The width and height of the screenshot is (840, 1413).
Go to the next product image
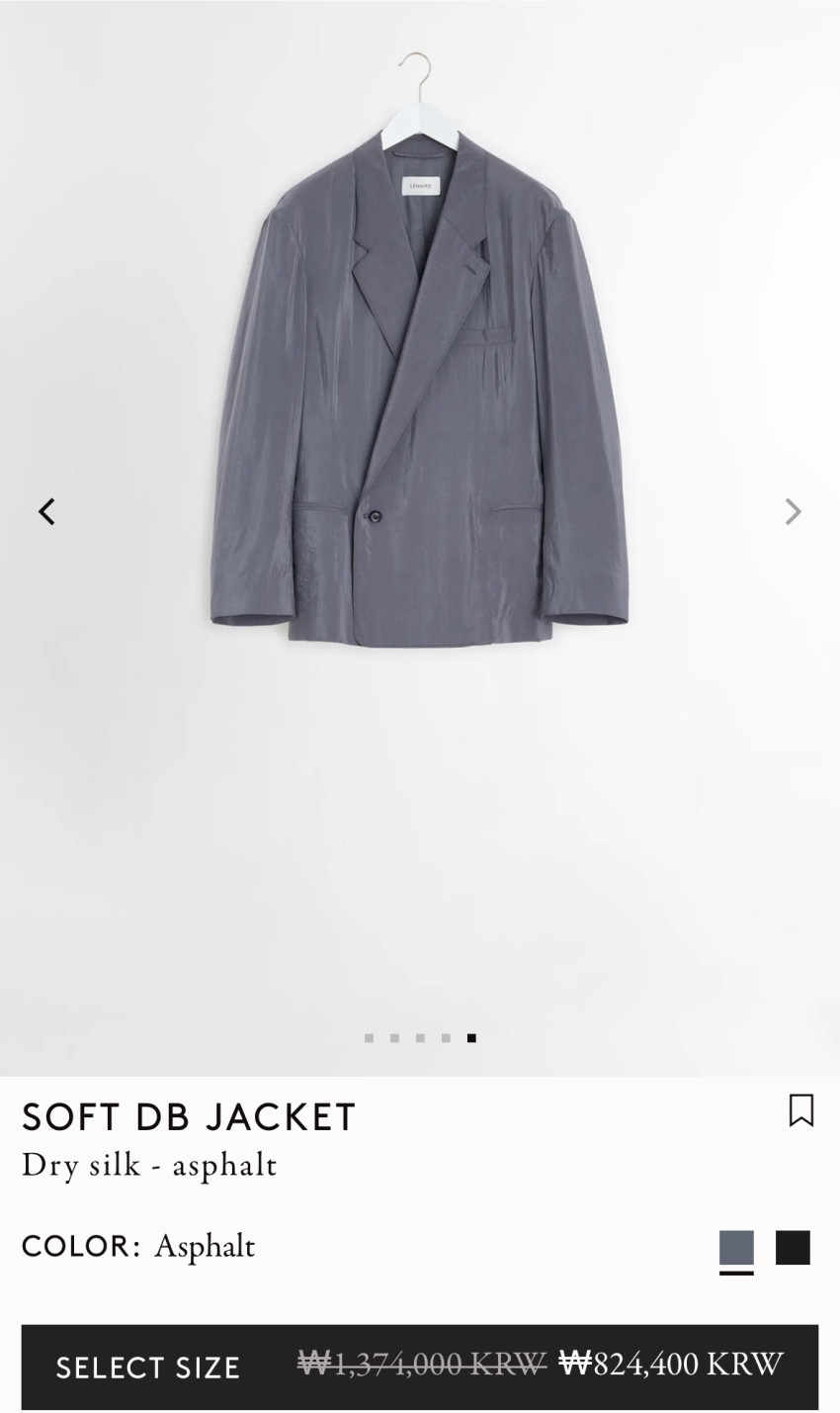click(x=793, y=511)
